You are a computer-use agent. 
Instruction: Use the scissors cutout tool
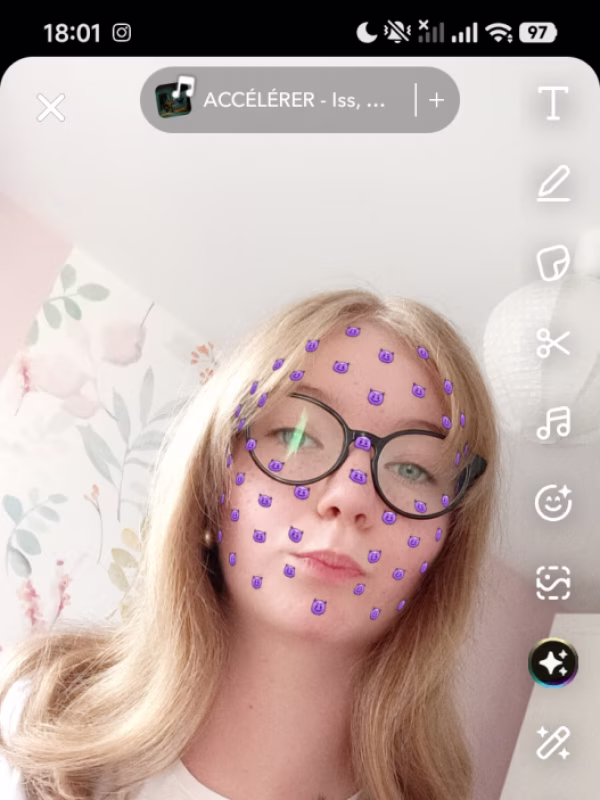click(554, 343)
